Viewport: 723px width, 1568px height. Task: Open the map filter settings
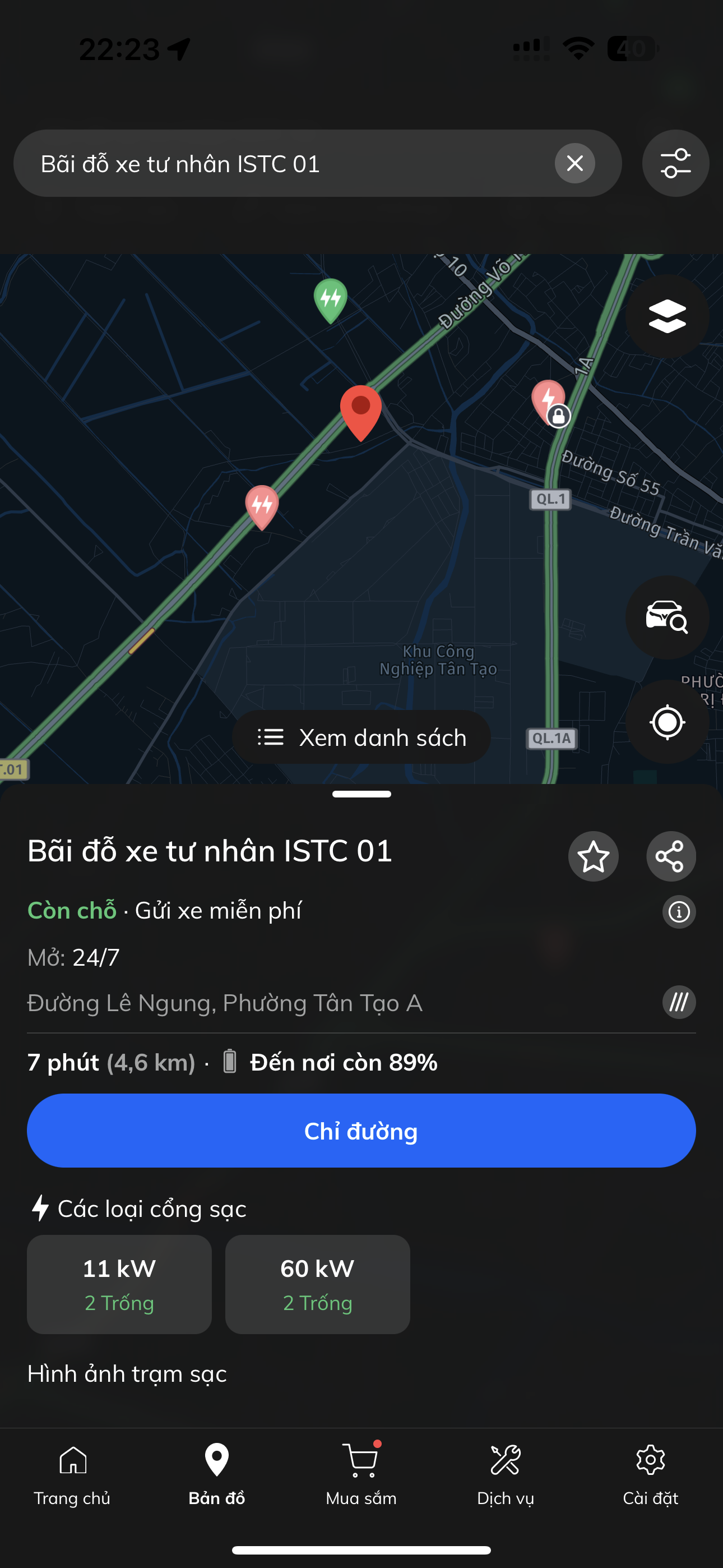point(675,163)
